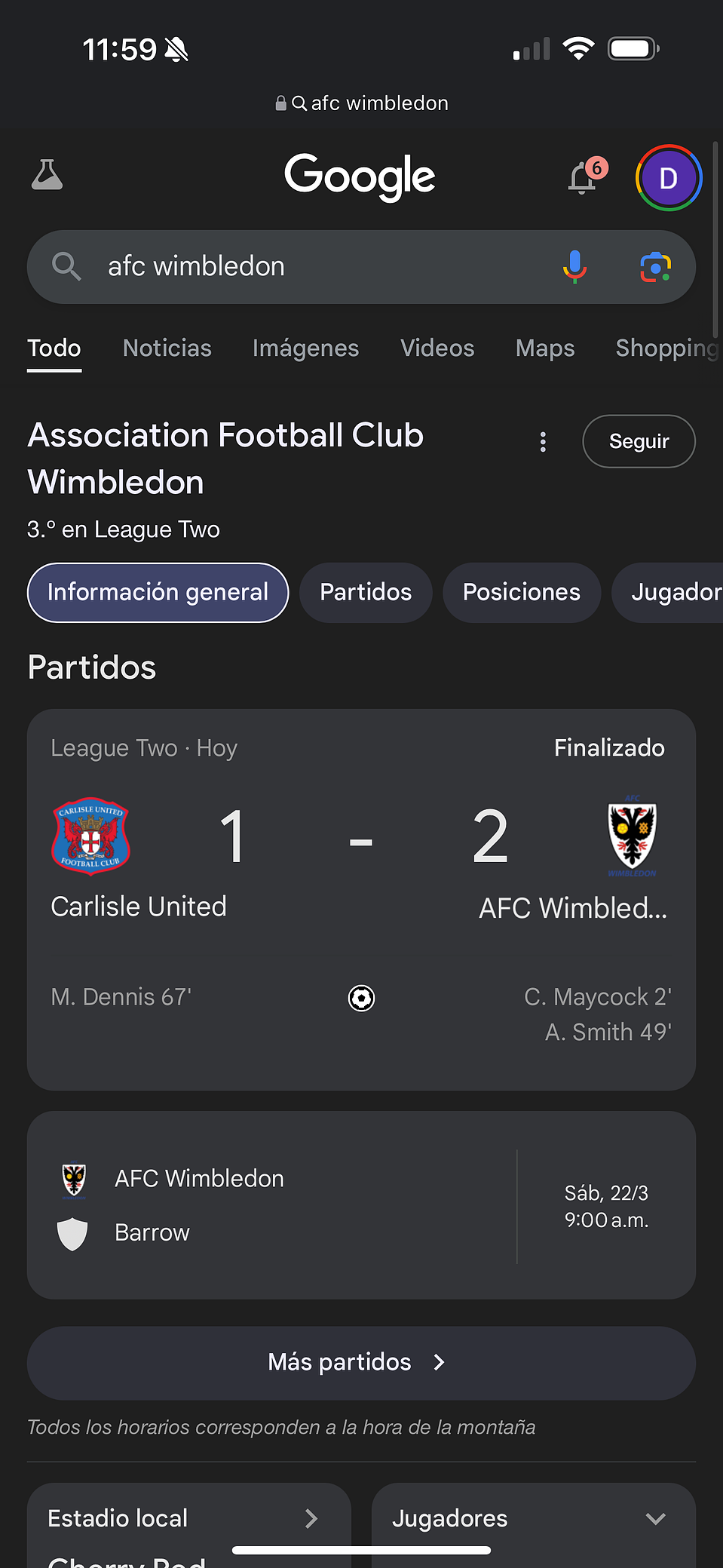This screenshot has width=723, height=1568.
Task: Select the Posiciones chip
Action: coord(522,593)
